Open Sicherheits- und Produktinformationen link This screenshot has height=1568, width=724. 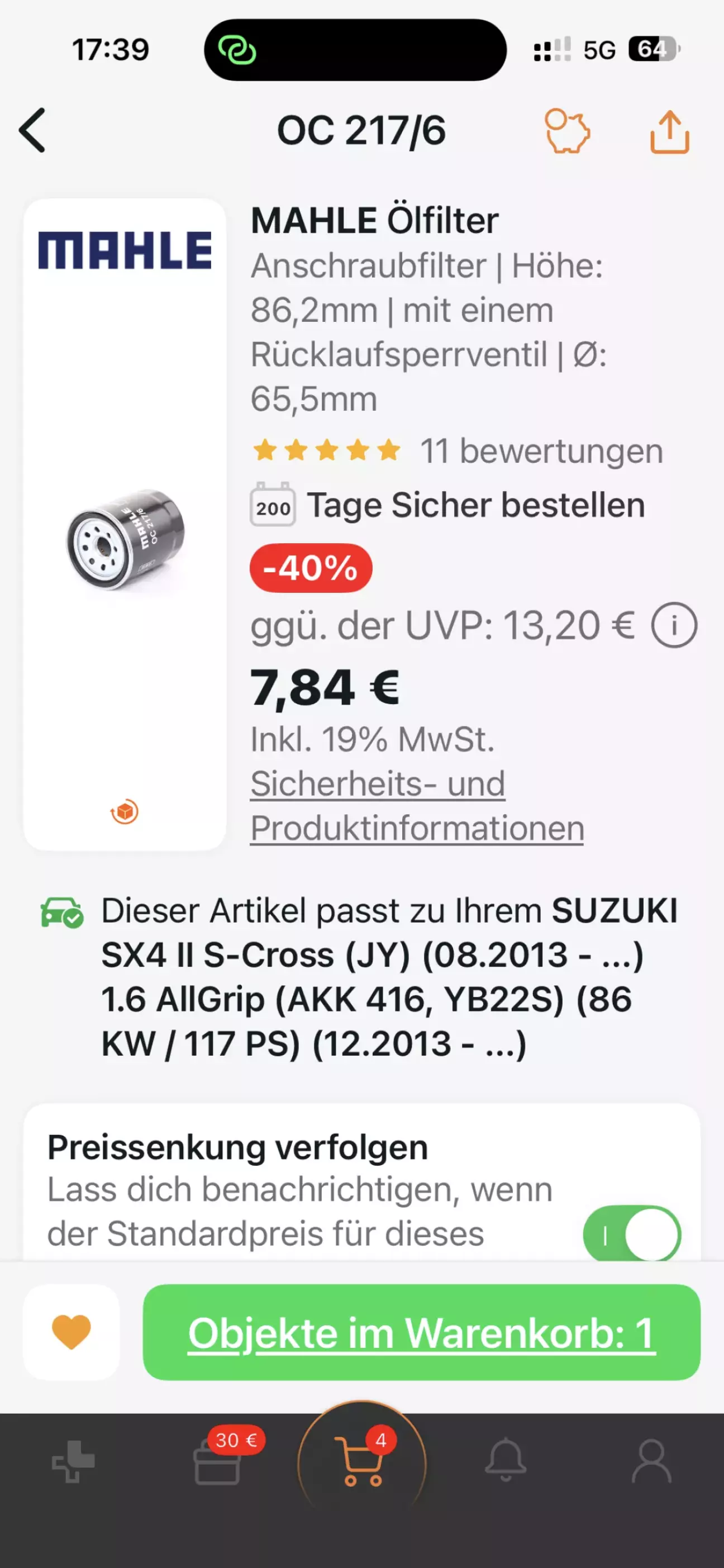(417, 805)
